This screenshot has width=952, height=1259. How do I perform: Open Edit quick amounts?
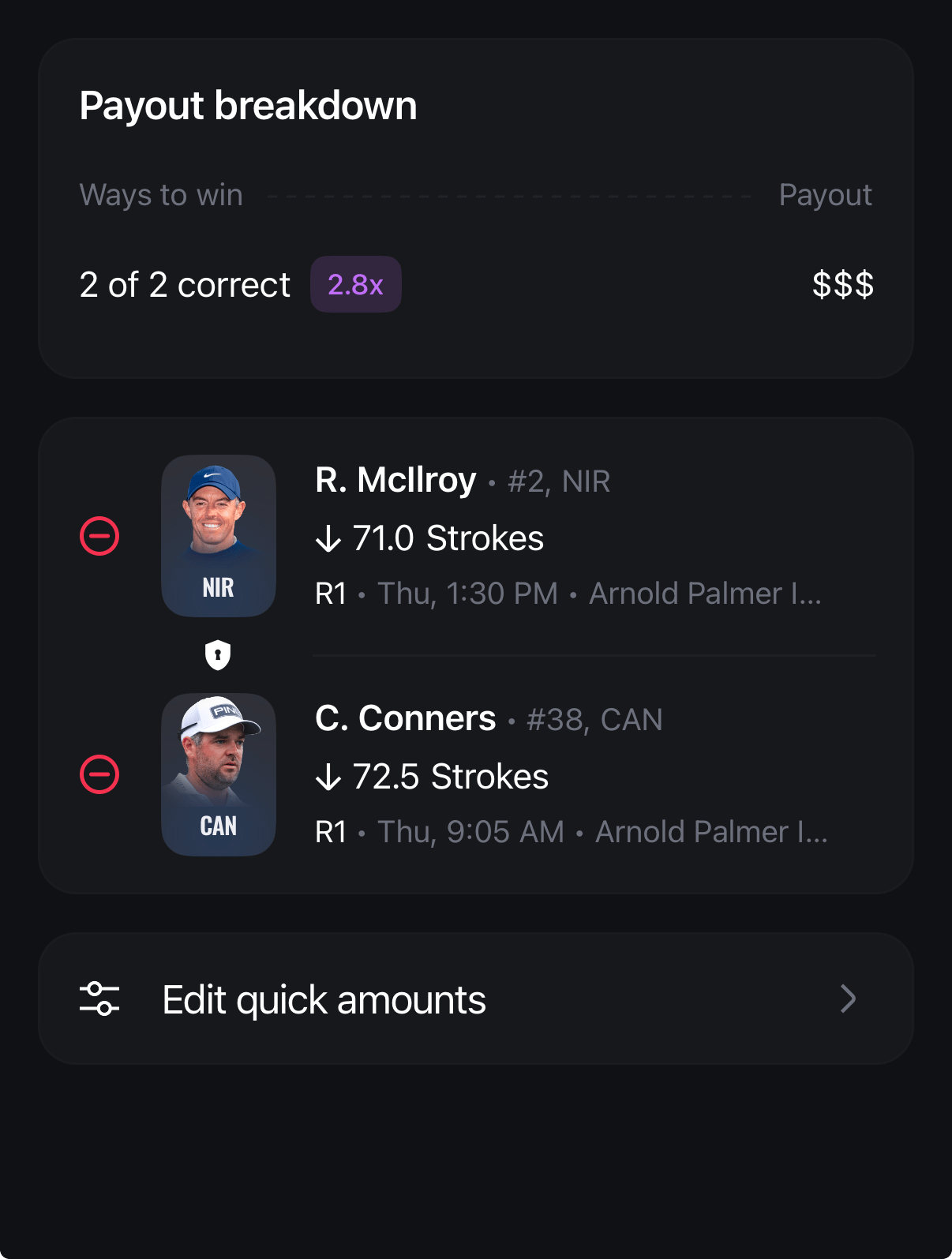pyautogui.click(x=475, y=999)
